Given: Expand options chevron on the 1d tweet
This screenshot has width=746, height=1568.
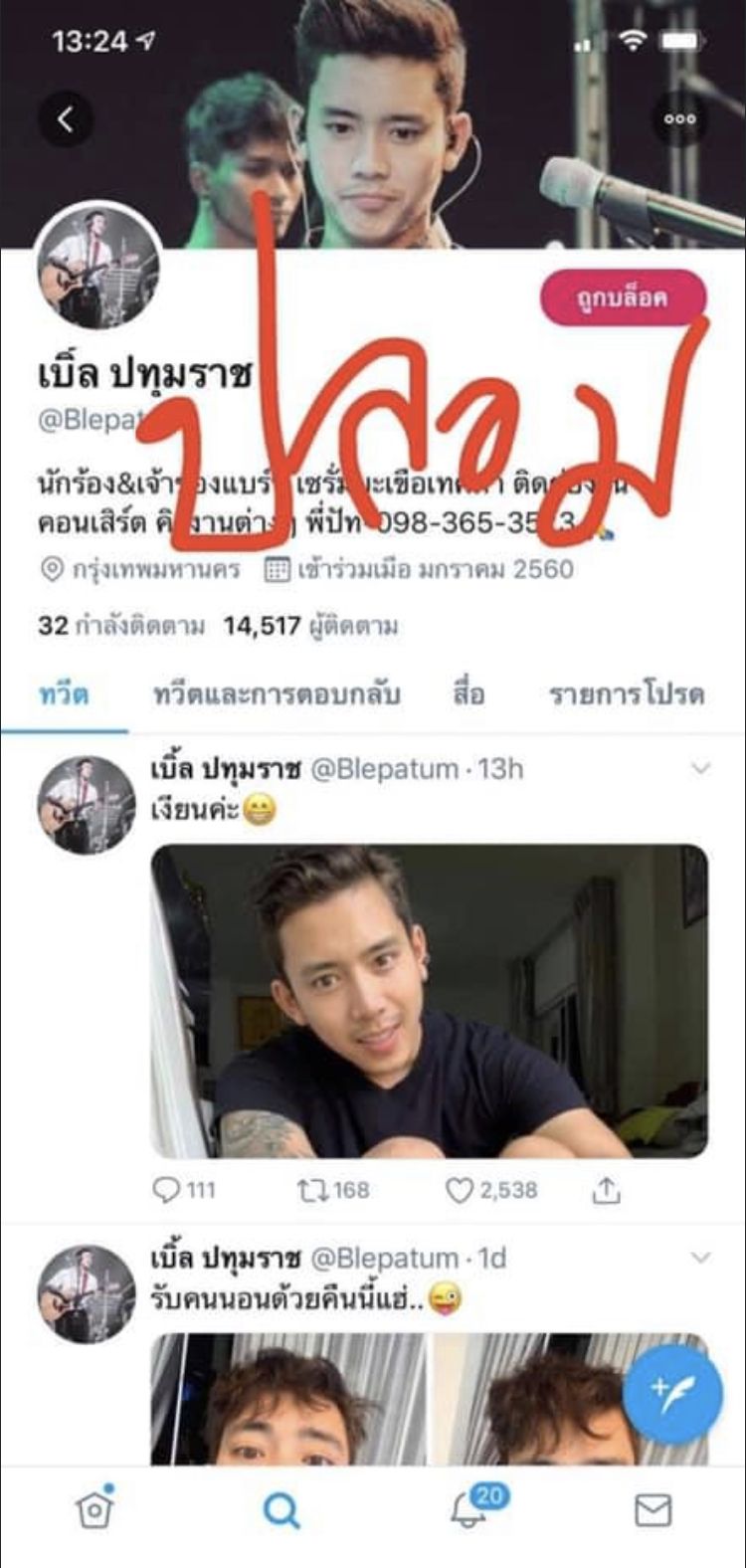Looking at the screenshot, I should [x=701, y=1258].
